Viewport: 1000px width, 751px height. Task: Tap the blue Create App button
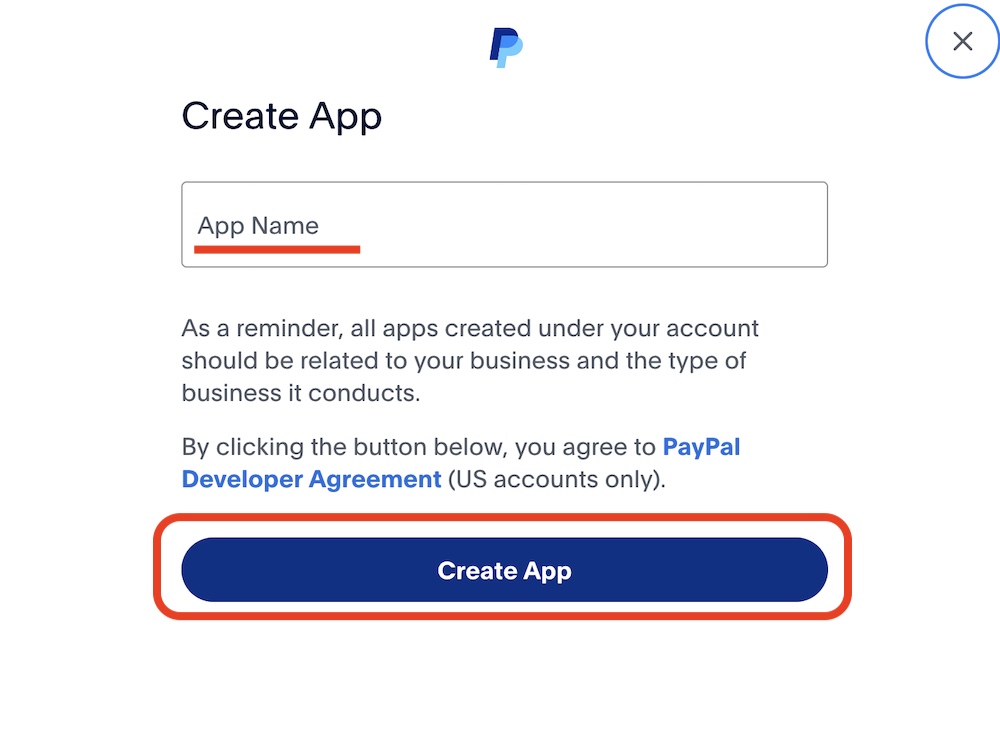tap(504, 570)
